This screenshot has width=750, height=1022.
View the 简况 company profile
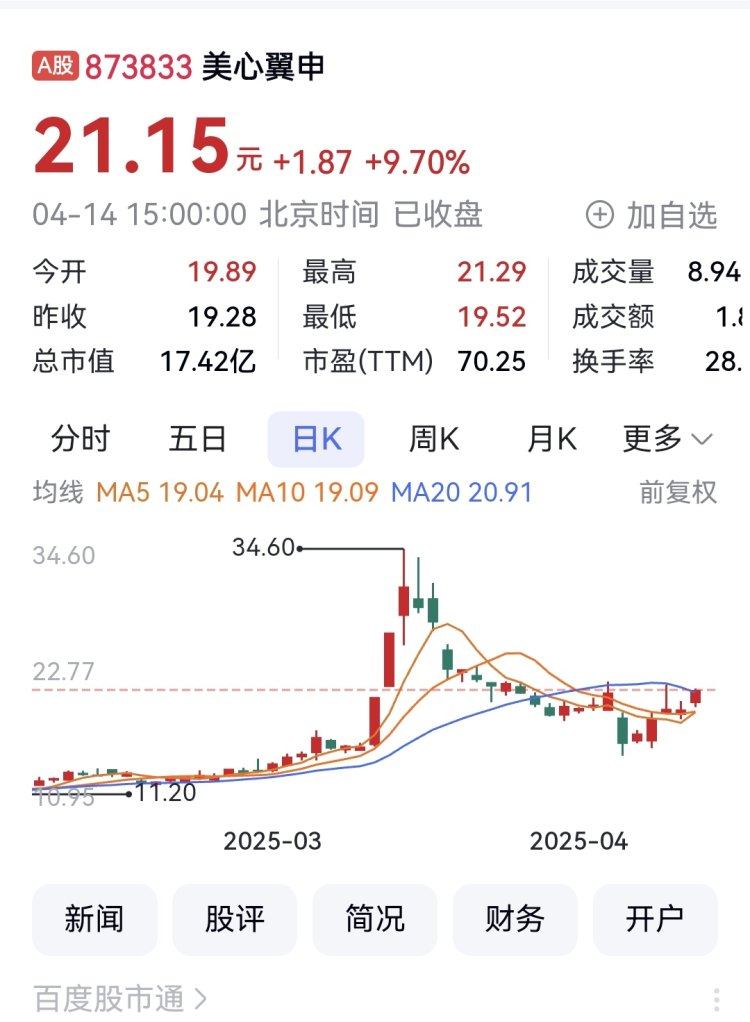coord(375,919)
